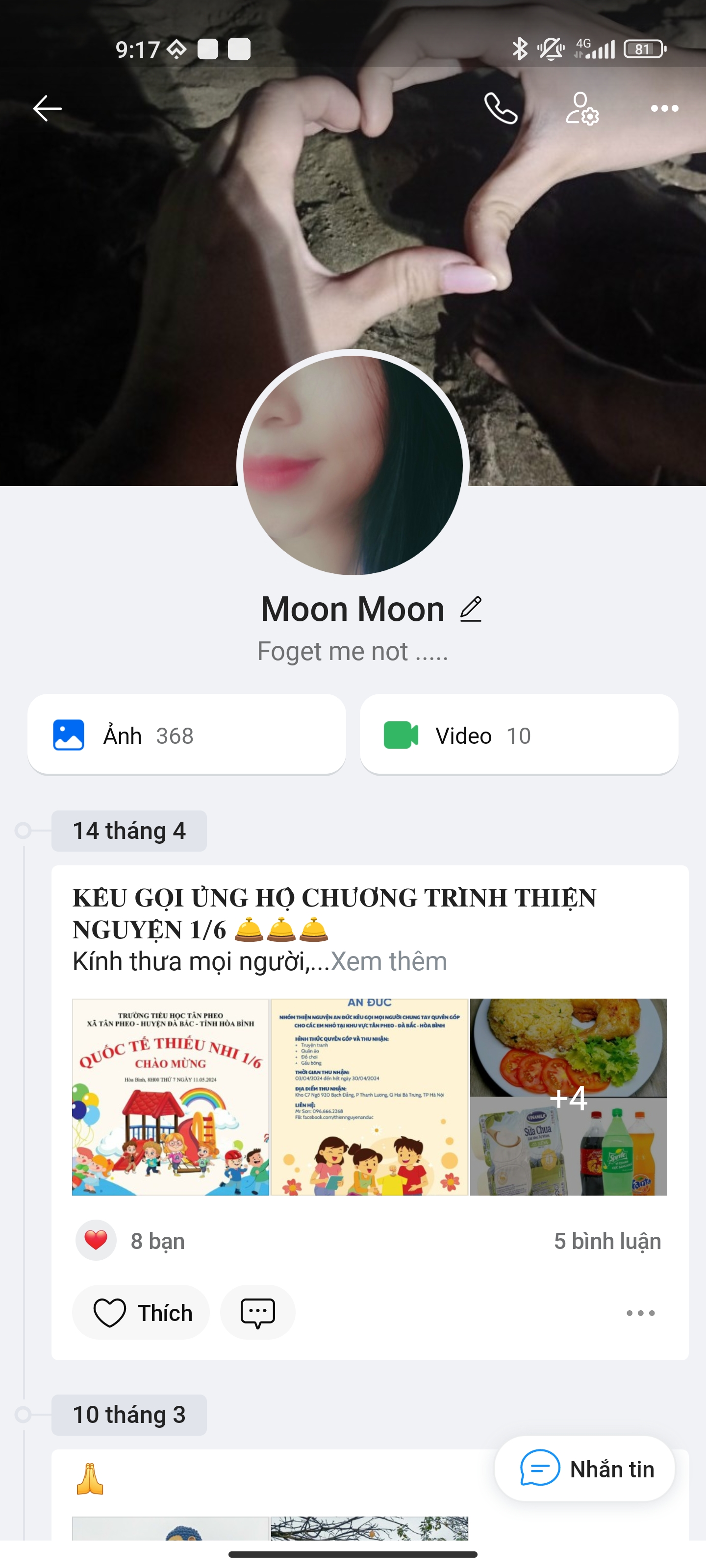Expand the 14 tháng 4 timeline entry
706x1568 pixels.
click(129, 830)
